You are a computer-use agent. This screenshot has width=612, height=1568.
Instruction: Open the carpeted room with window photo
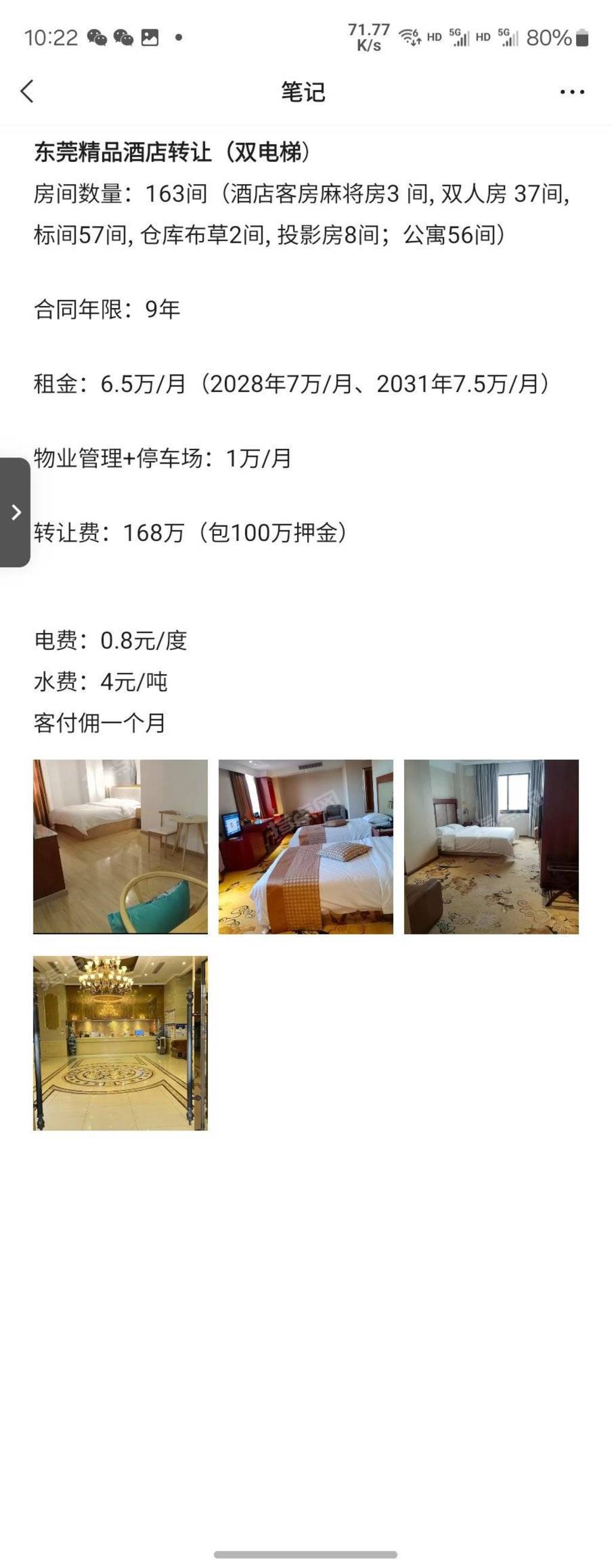(x=491, y=846)
